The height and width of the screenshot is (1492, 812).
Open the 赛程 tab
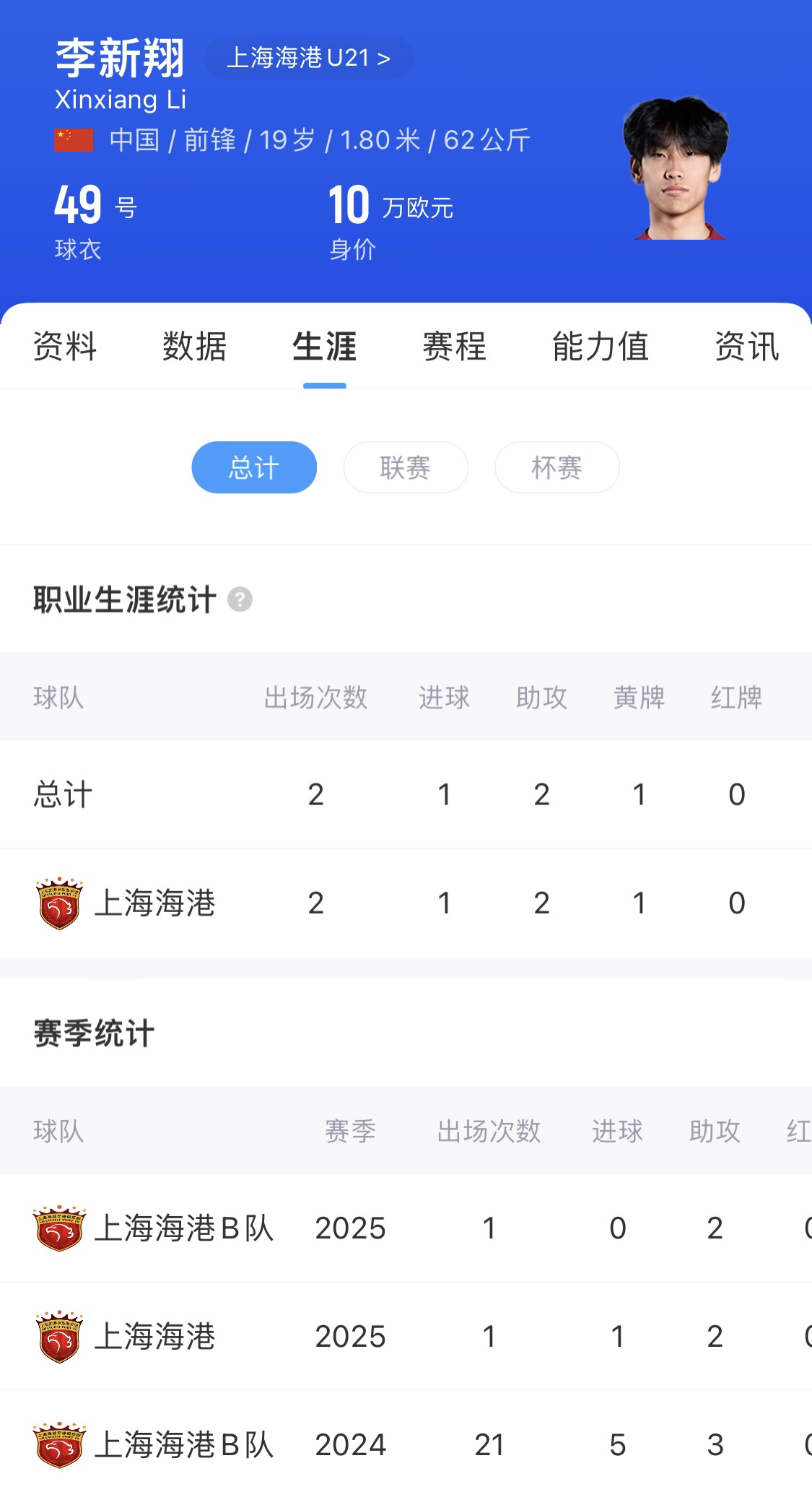(454, 347)
